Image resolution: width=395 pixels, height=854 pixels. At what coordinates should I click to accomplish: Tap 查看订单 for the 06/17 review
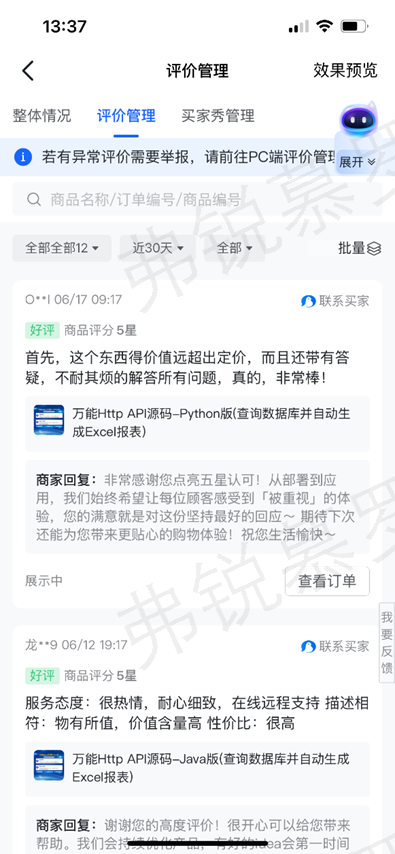click(327, 581)
